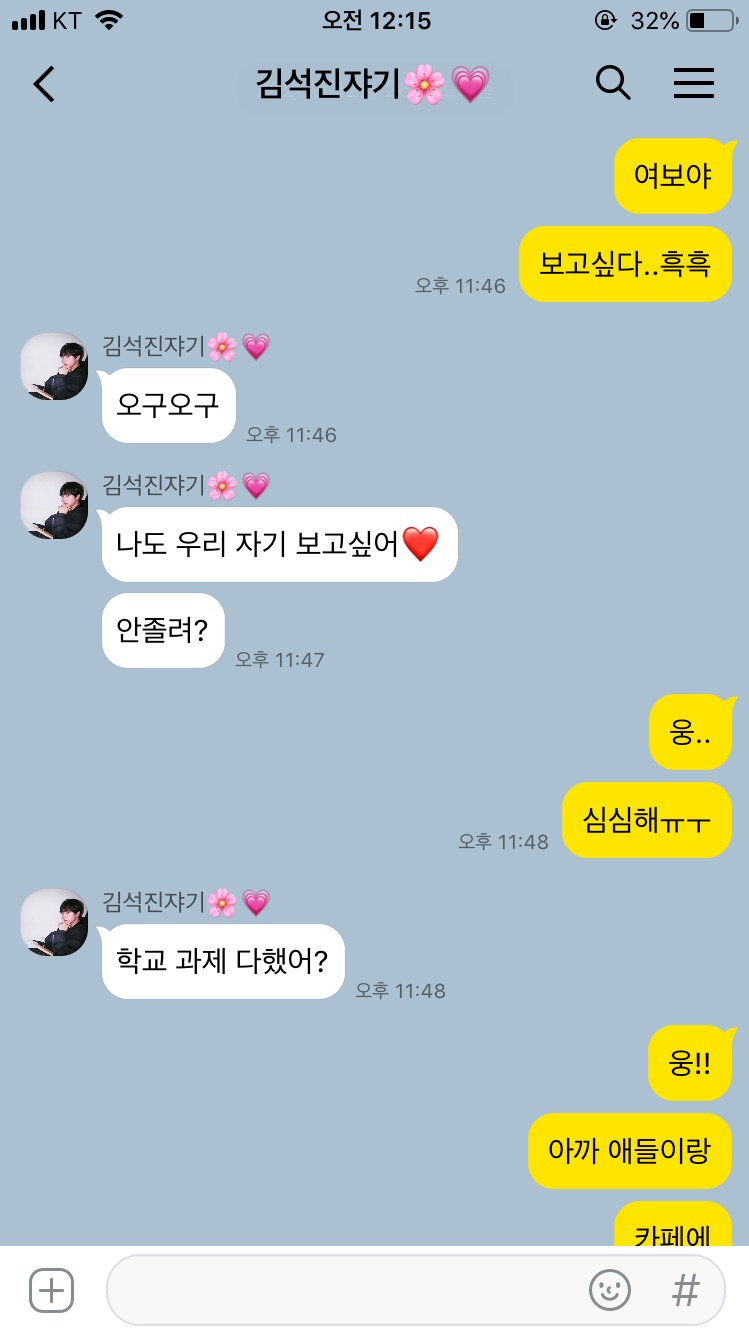Search within this conversation
The width and height of the screenshot is (749, 1334).
click(x=613, y=84)
